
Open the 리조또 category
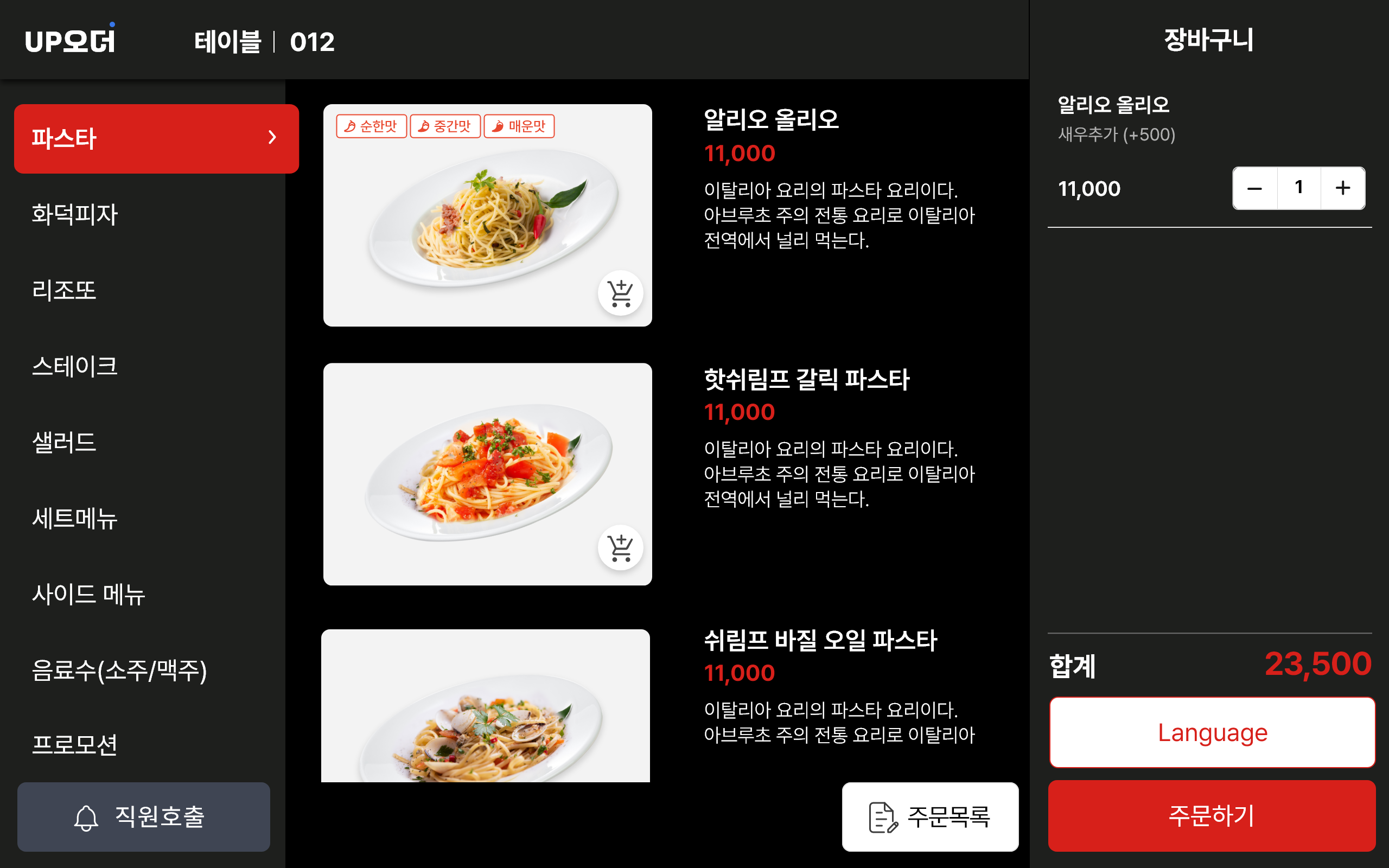coord(63,290)
